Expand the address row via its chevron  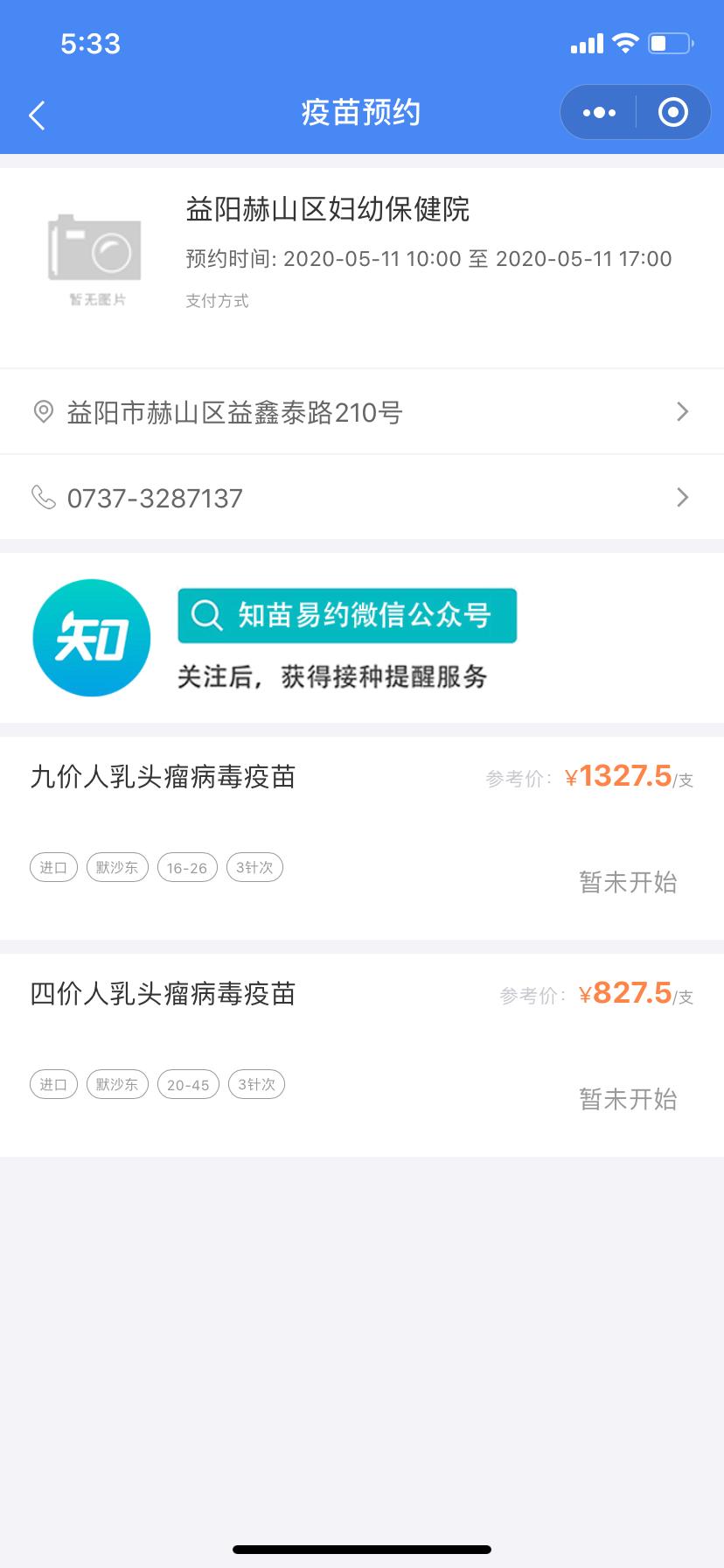tap(683, 411)
